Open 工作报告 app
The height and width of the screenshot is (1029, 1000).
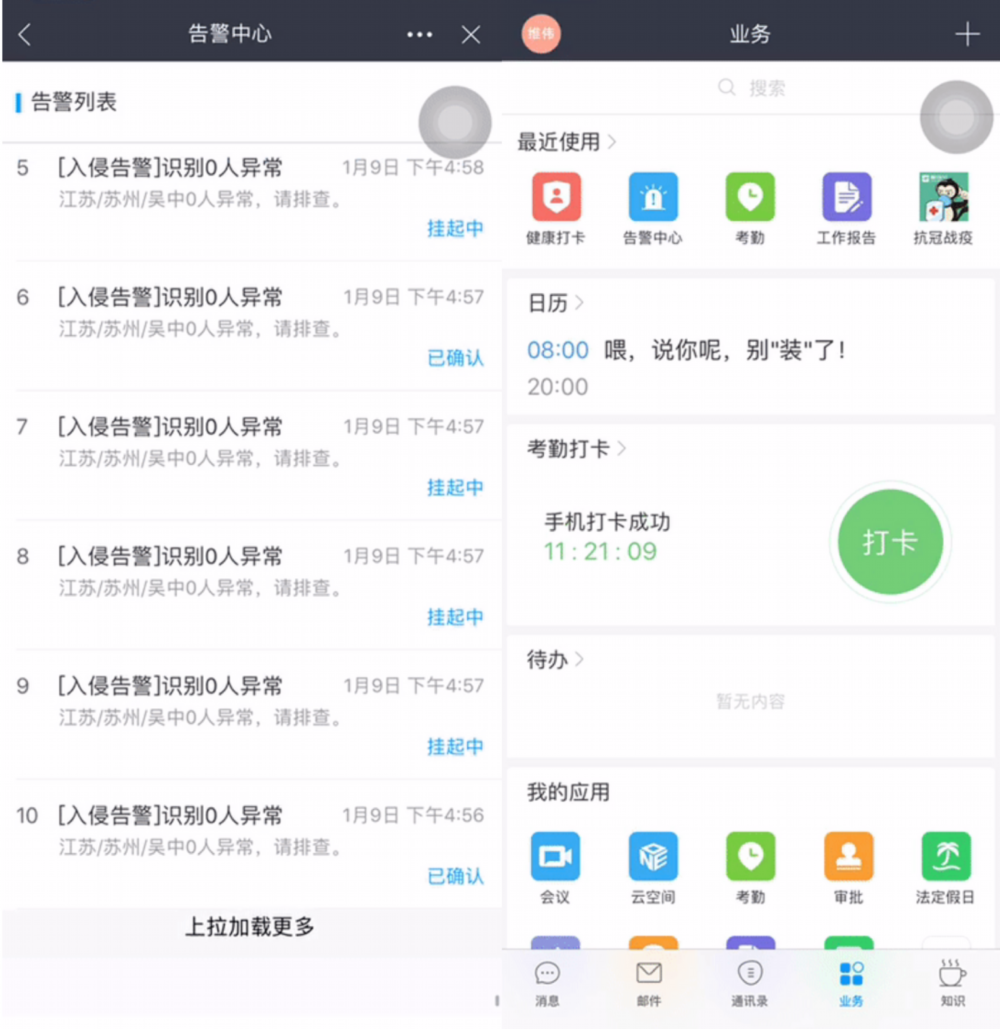846,208
